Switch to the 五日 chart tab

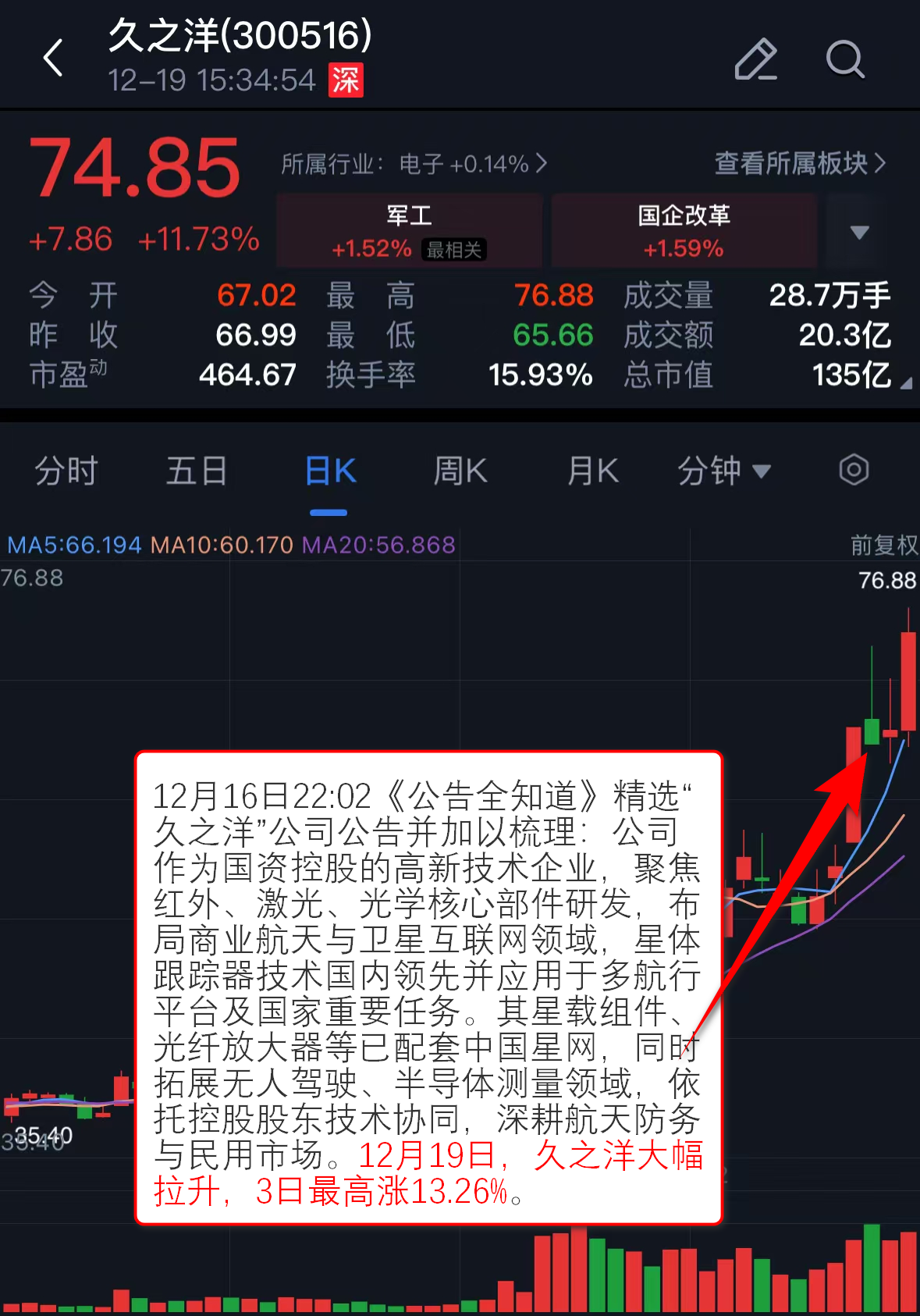[x=197, y=471]
